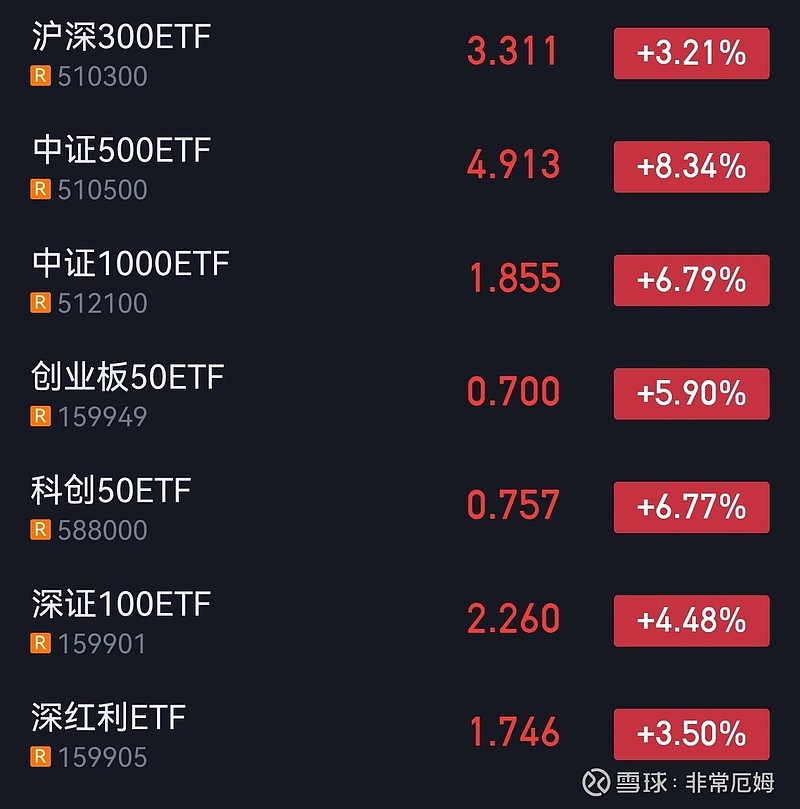Click the price value 4.913
The image size is (800, 809).
513,165
